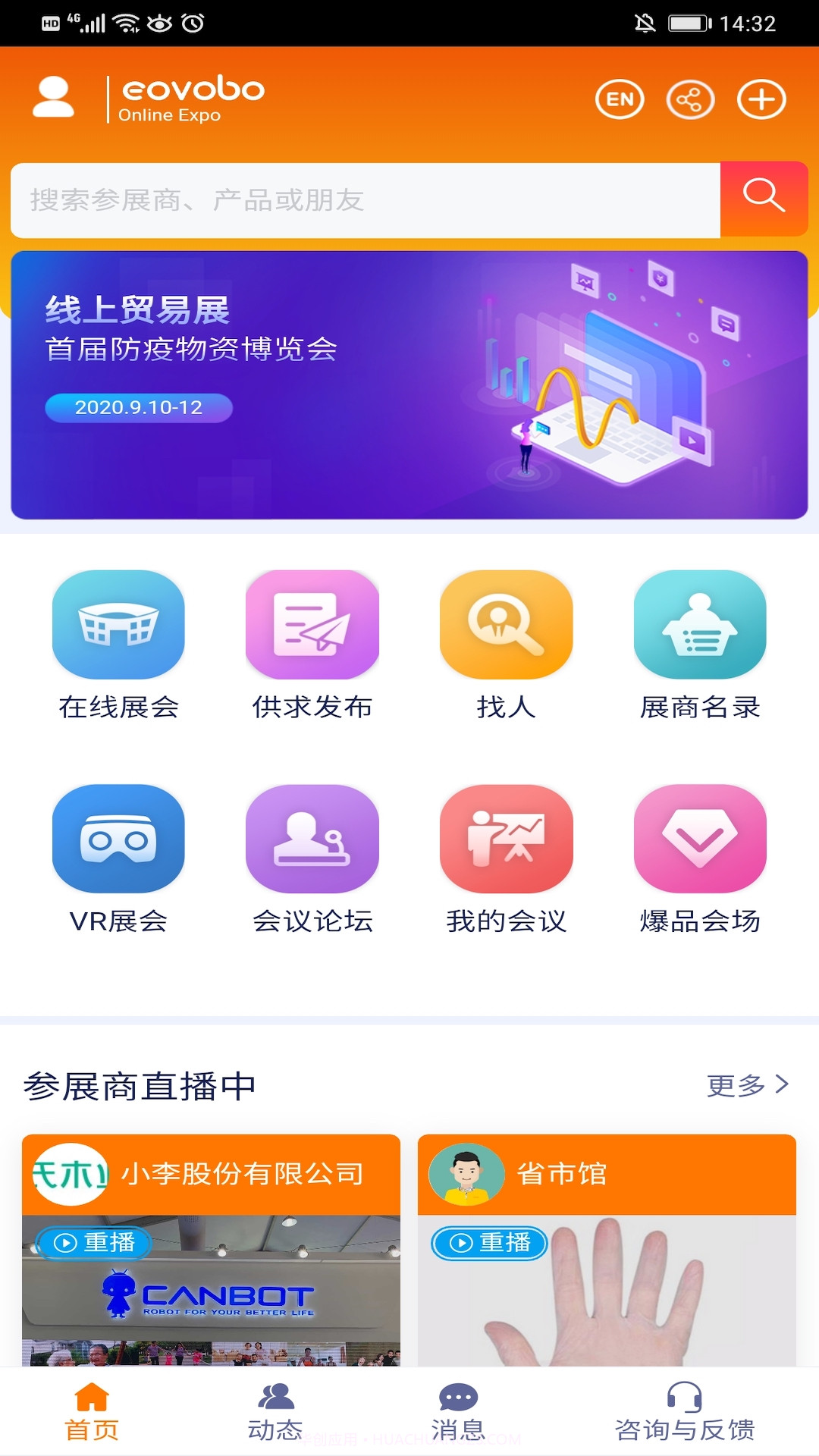Enter the VR展会 VR exhibition section
This screenshot has width=819, height=1456.
[119, 840]
